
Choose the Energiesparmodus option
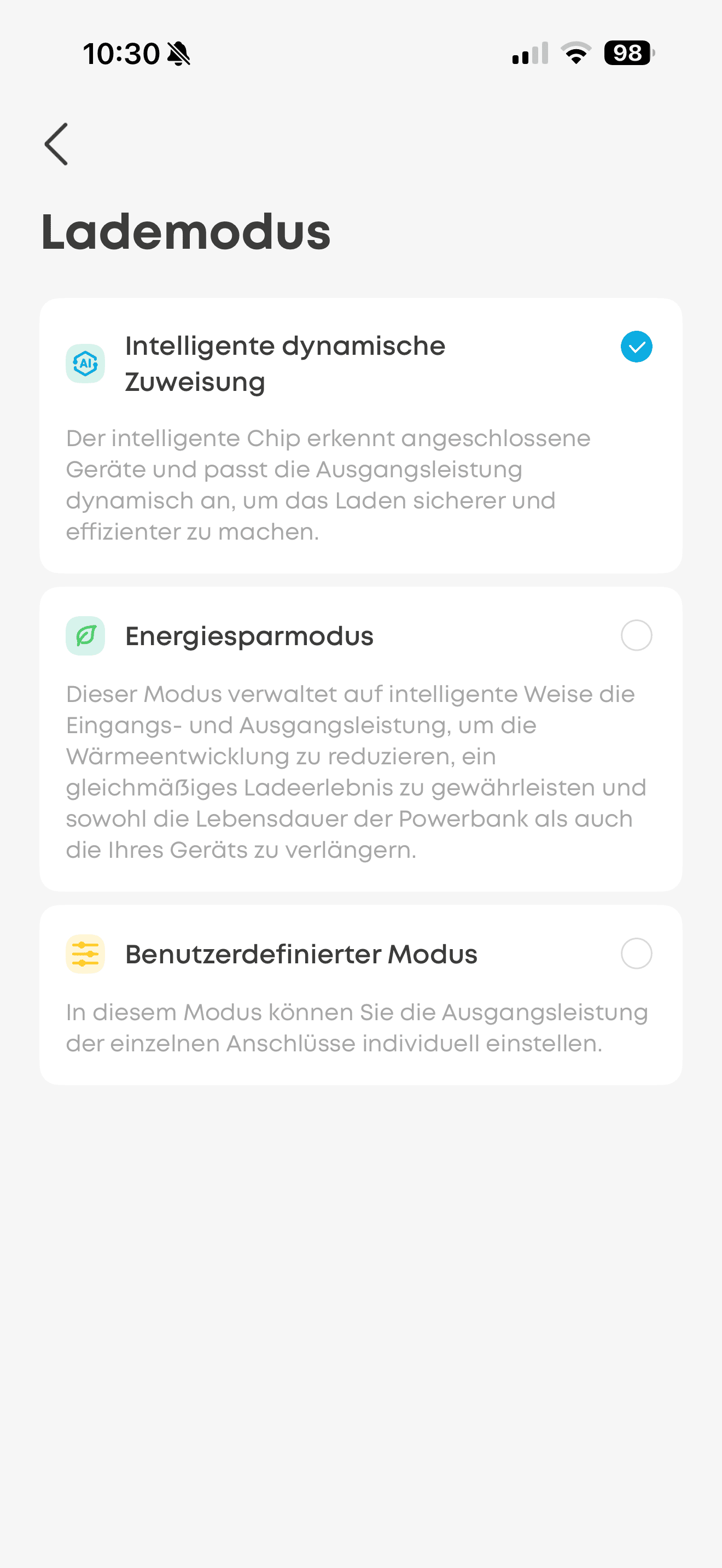[636, 635]
